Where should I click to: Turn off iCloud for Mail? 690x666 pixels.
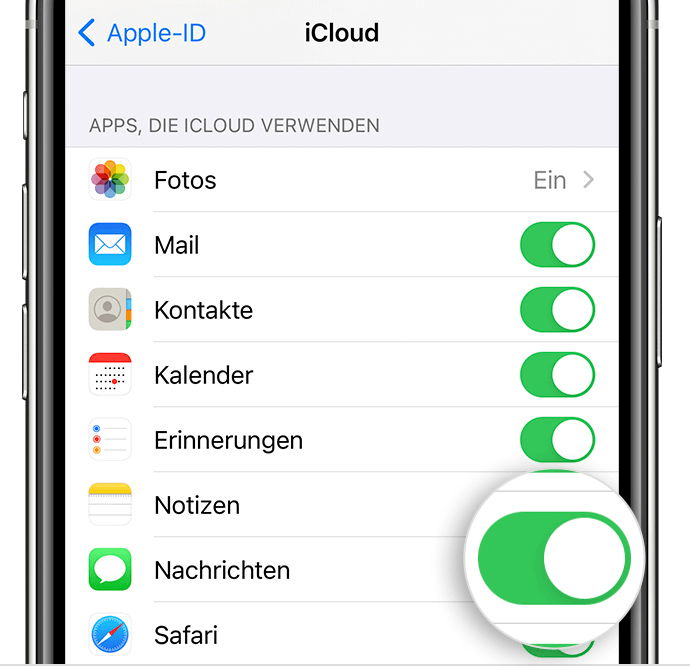point(557,245)
